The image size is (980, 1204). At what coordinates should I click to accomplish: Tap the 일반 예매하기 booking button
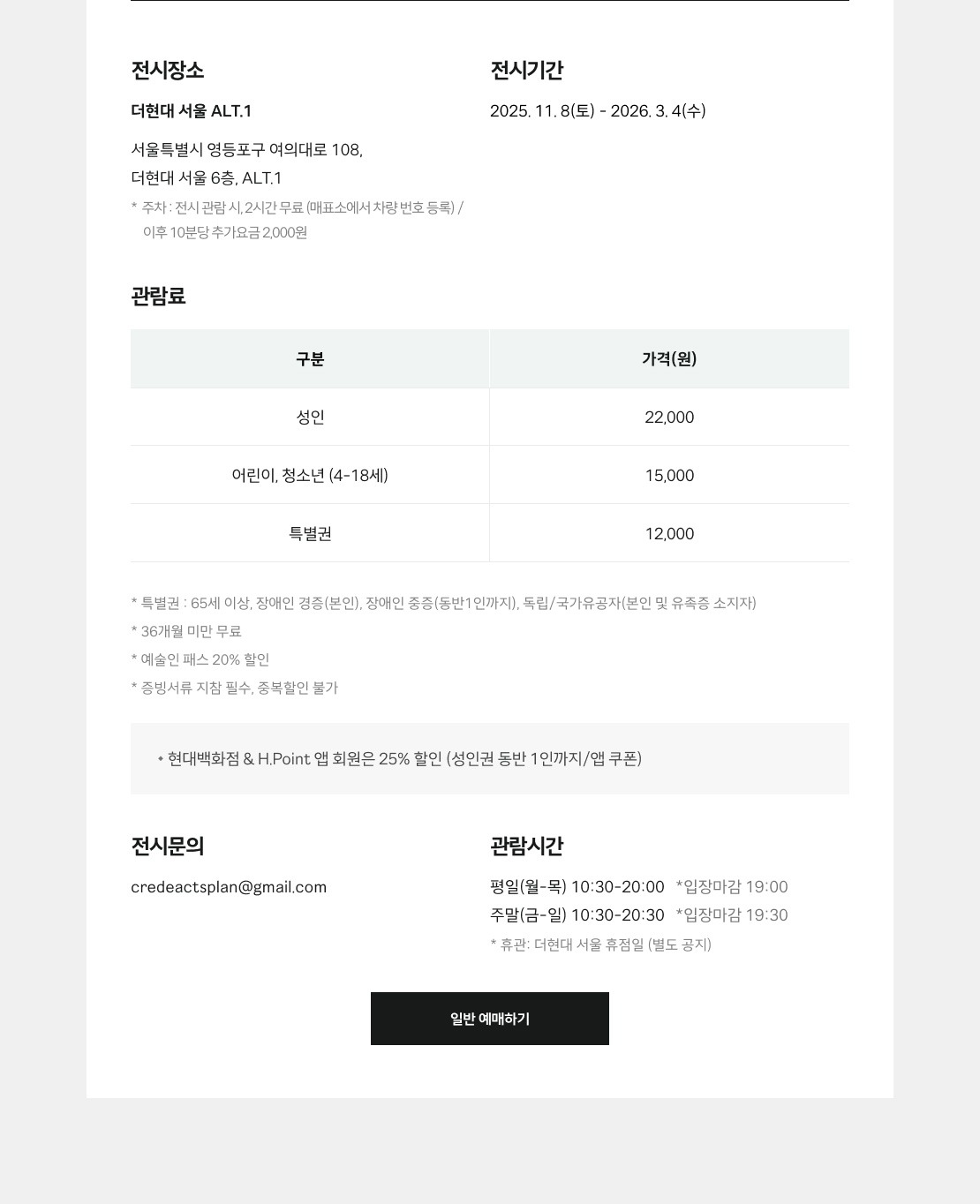click(489, 1019)
